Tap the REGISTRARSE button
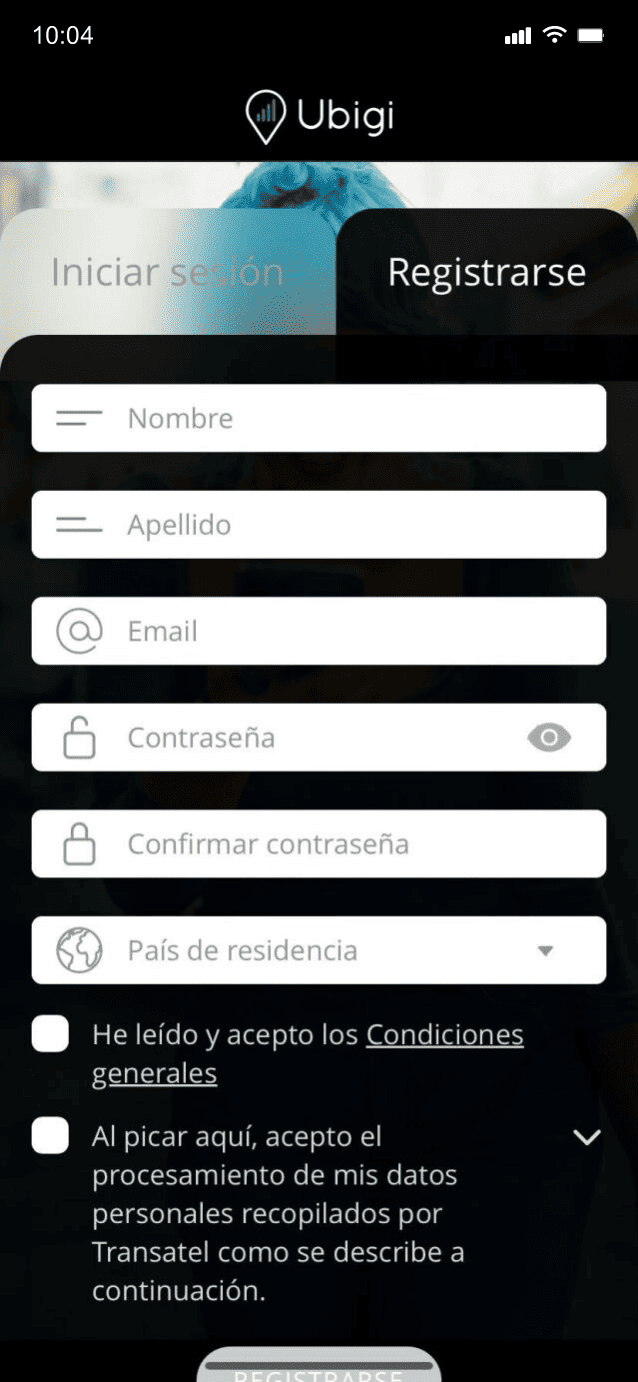This screenshot has height=1382, width=638. click(x=318, y=1372)
